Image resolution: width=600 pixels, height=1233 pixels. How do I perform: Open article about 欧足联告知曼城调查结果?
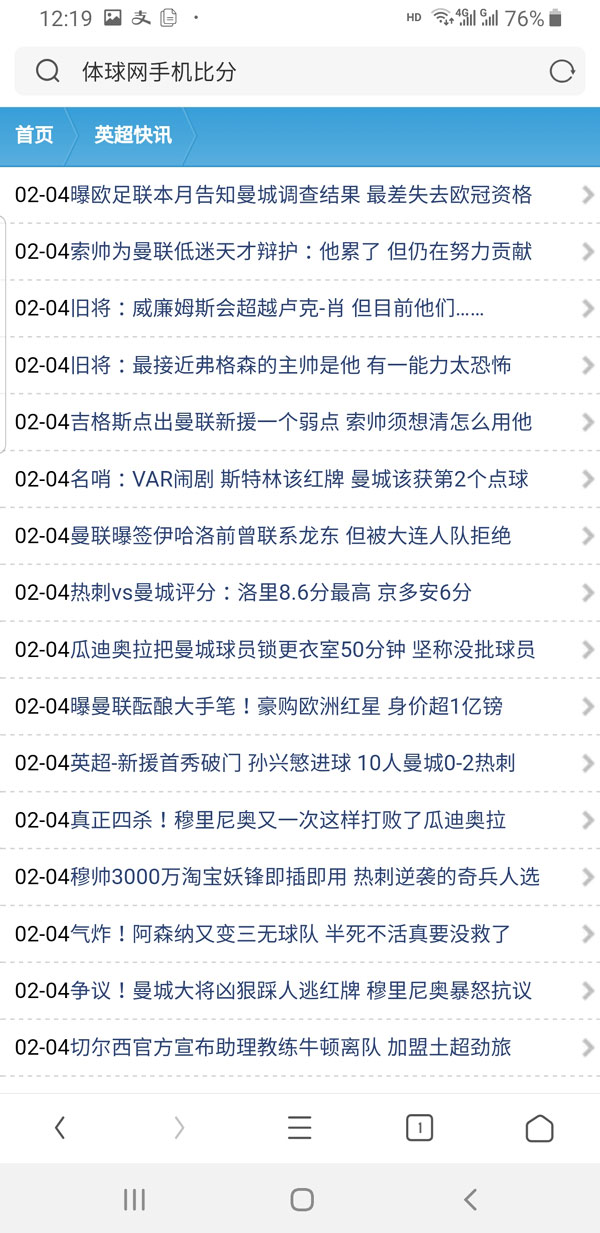(x=300, y=195)
